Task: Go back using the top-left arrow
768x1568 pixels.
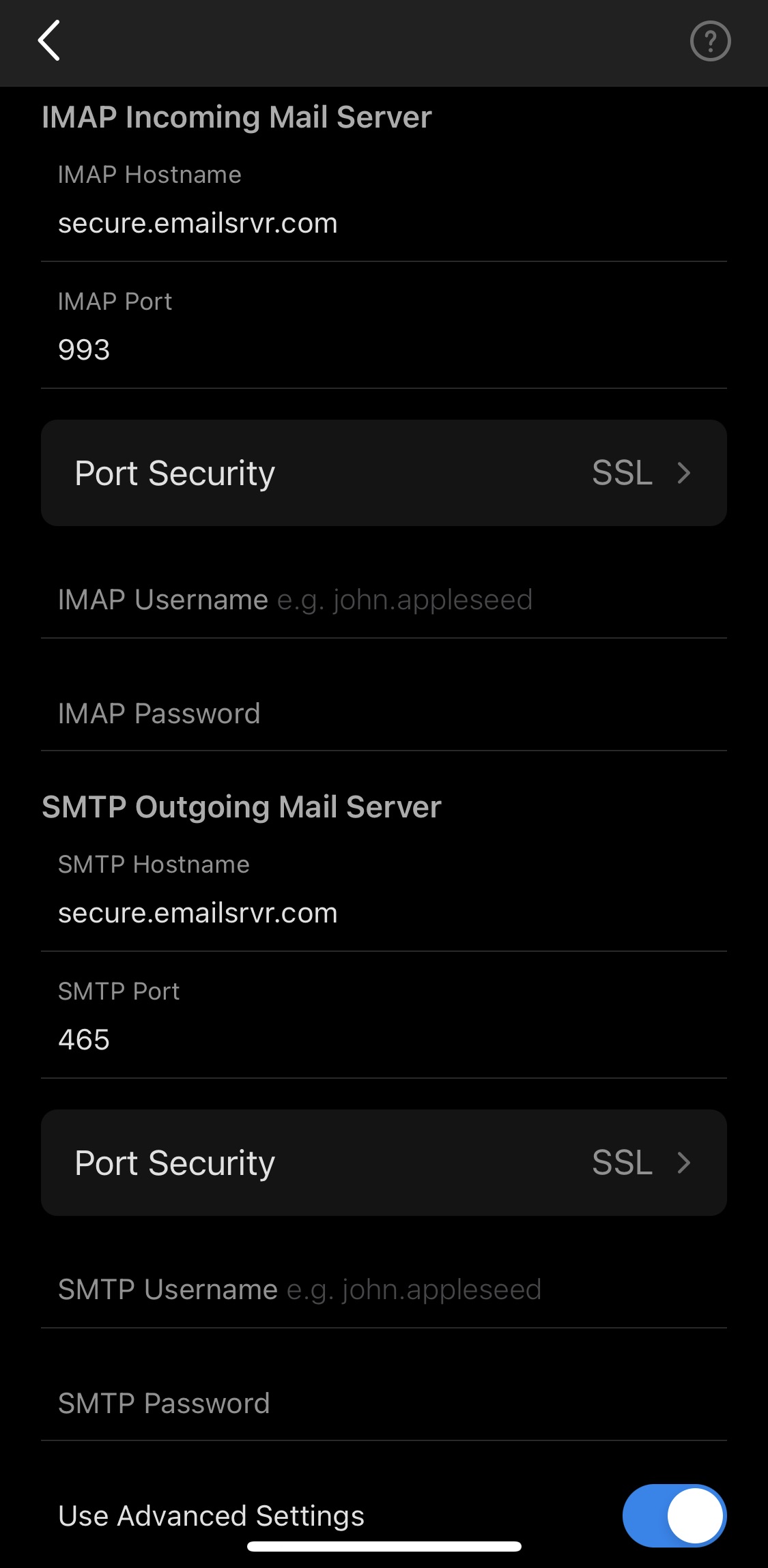Action: click(x=49, y=41)
